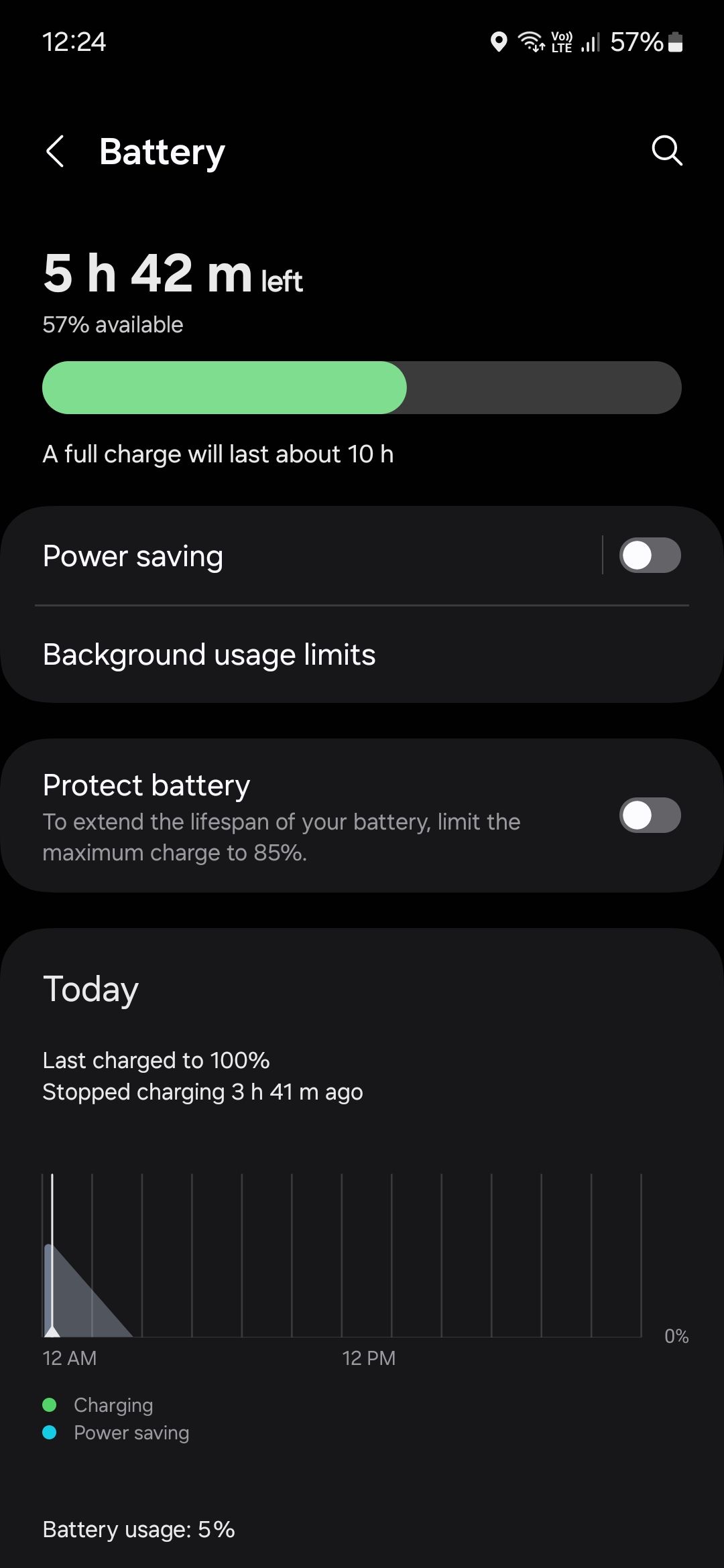This screenshot has height=1568, width=724.
Task: Tap the green battery charge progress bar
Action: (x=225, y=387)
